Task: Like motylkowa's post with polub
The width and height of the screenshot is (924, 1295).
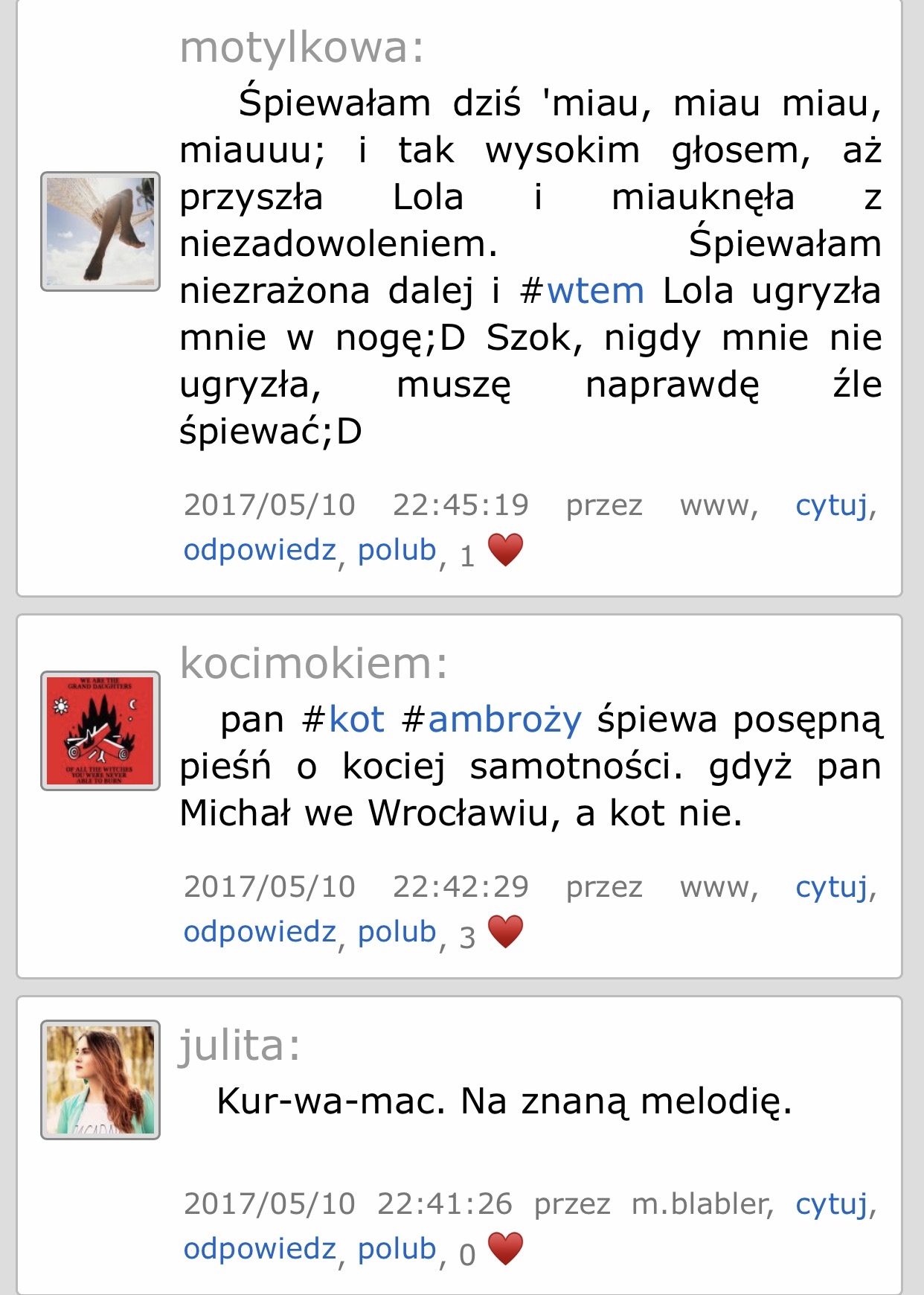Action: (397, 550)
